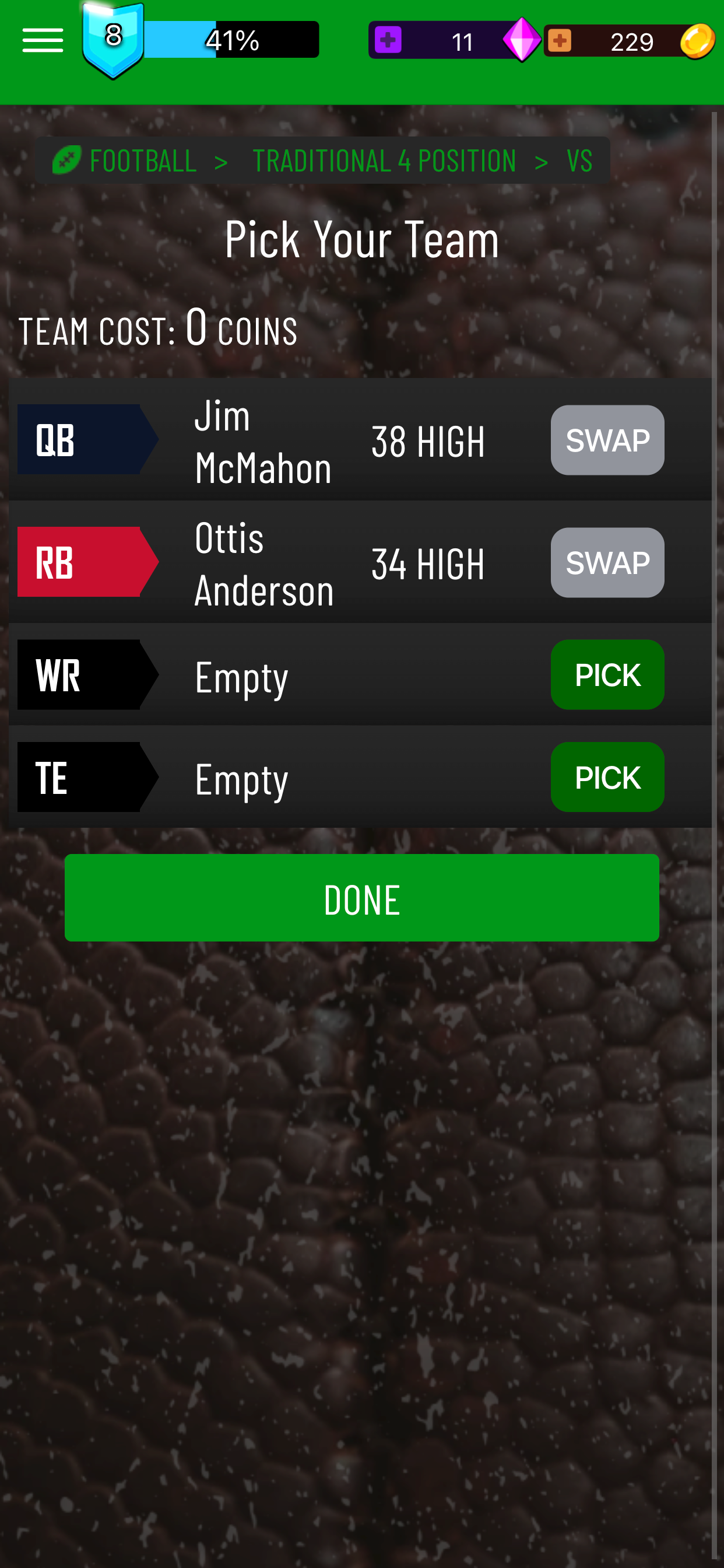Add more gems with purple plus
The image size is (724, 1568).
(388, 40)
